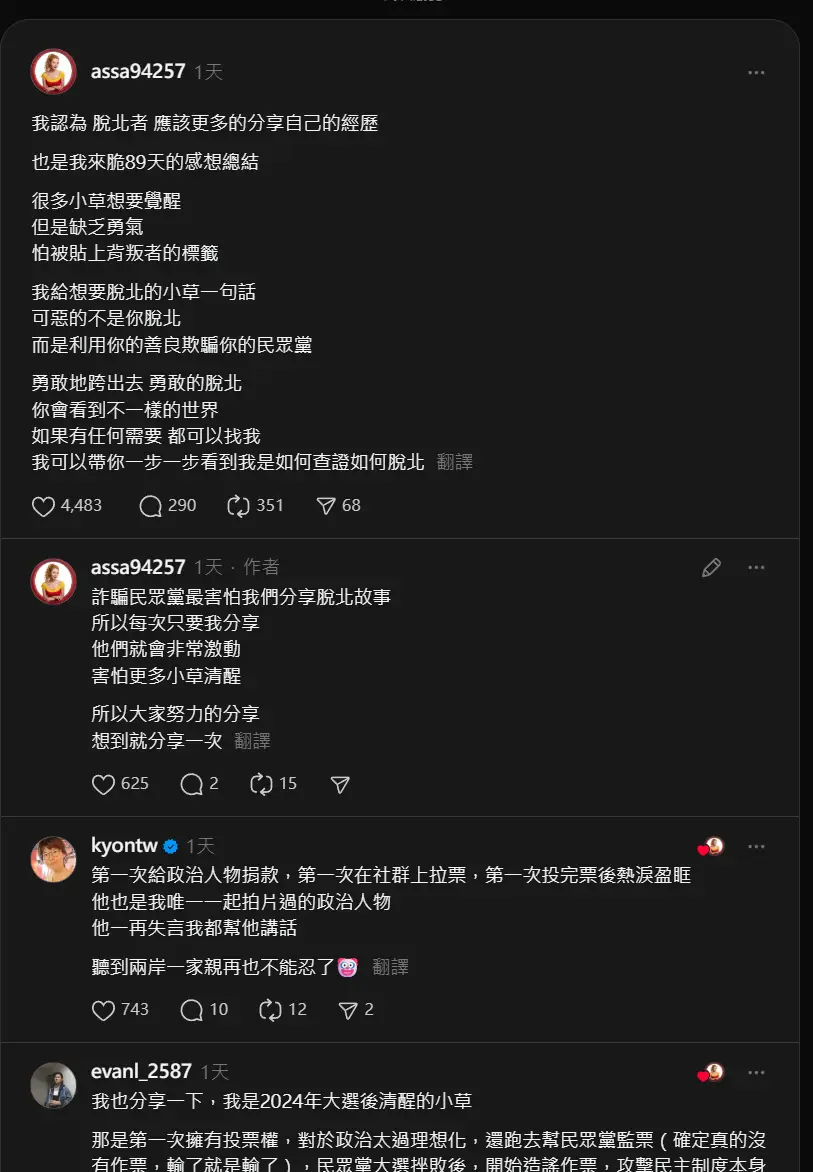The width and height of the screenshot is (813, 1172).
Task: Open the 10 replies to kyontw's comment
Action: tap(191, 1010)
